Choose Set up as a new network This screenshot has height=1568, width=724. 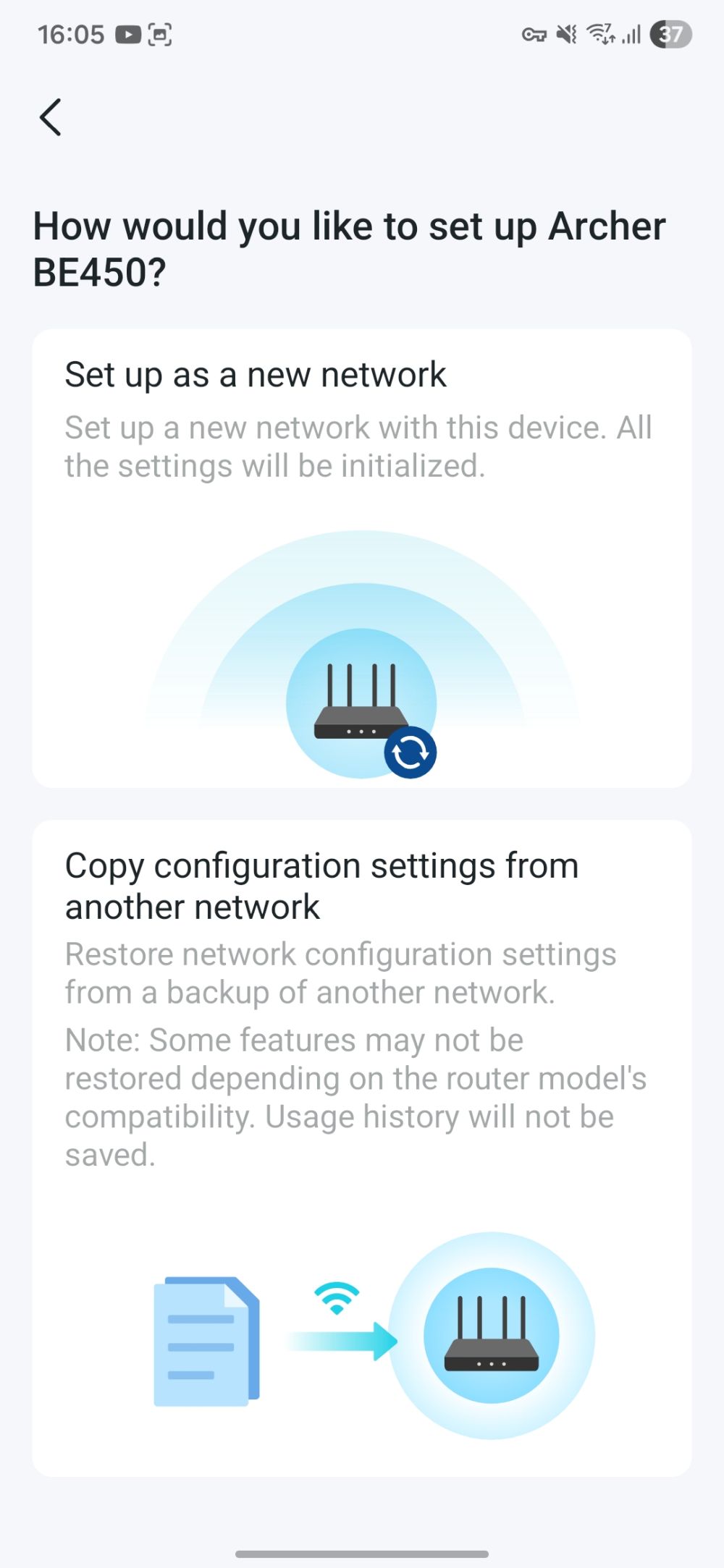pos(361,557)
